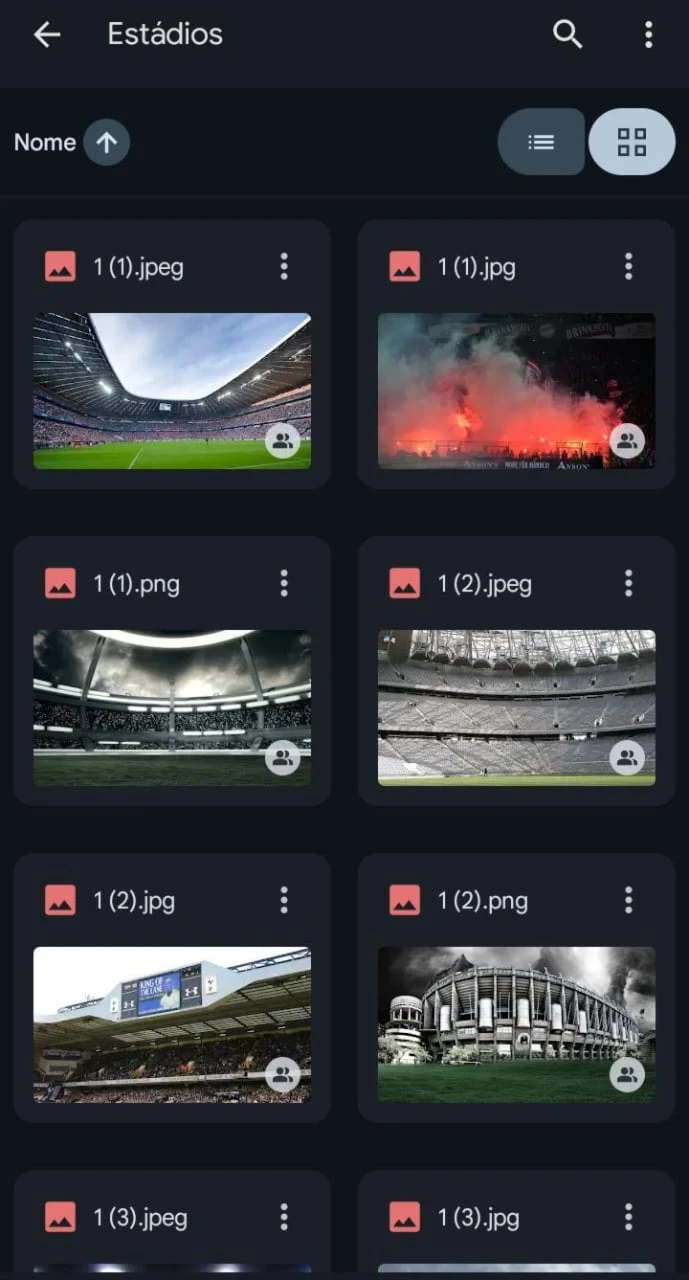Open the 1 (1).jpeg stadium image
This screenshot has height=1280, width=689.
point(172,391)
